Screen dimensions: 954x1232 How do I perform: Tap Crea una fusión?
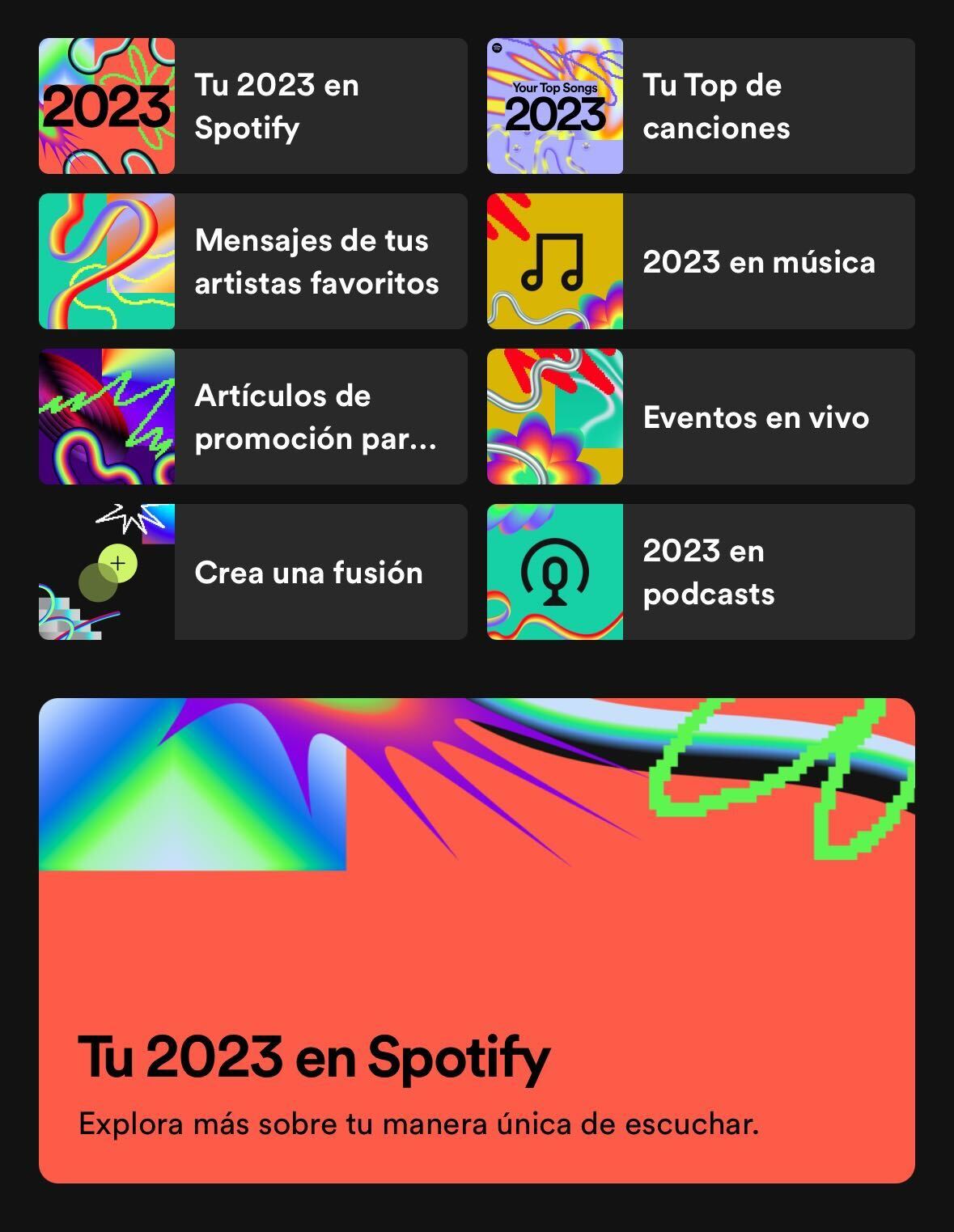tap(252, 572)
